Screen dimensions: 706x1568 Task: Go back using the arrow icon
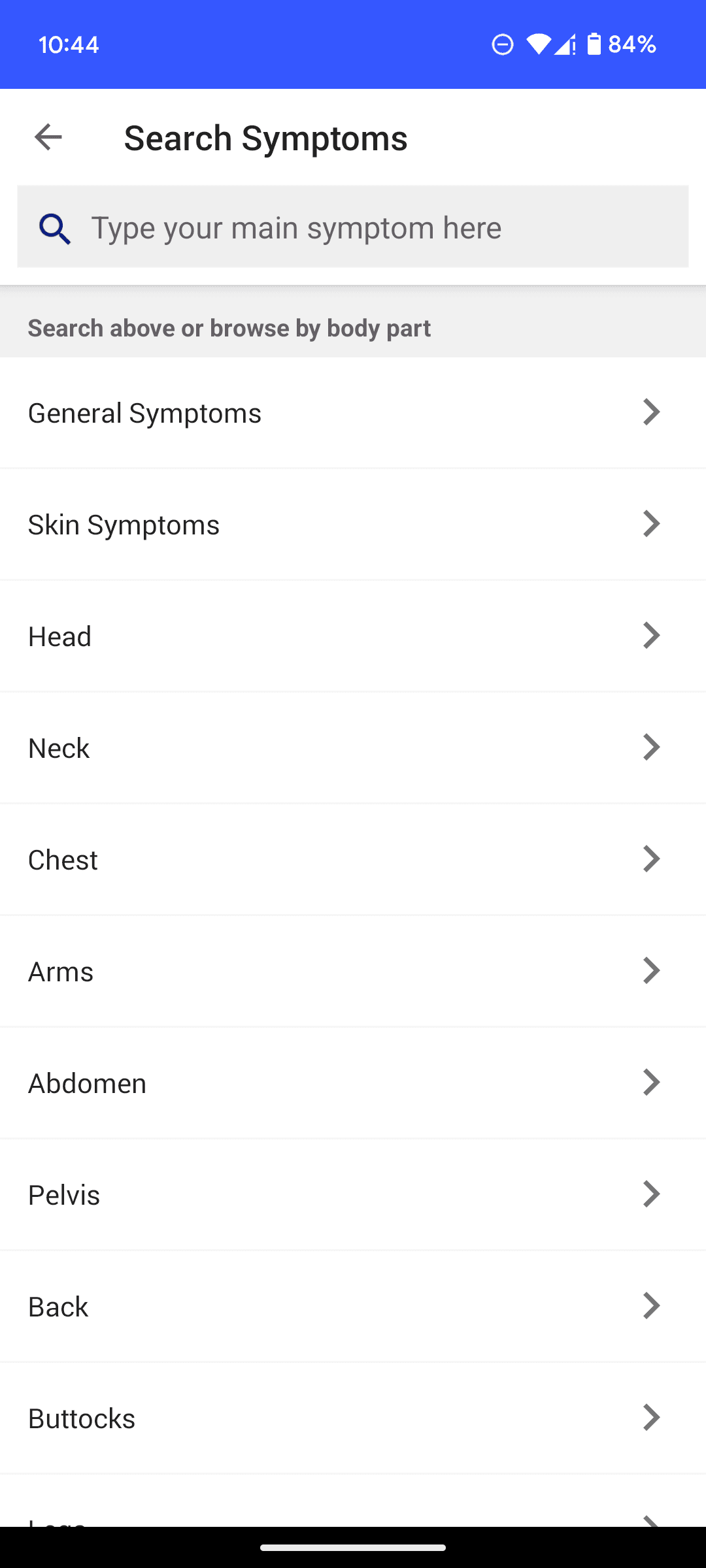tap(48, 137)
